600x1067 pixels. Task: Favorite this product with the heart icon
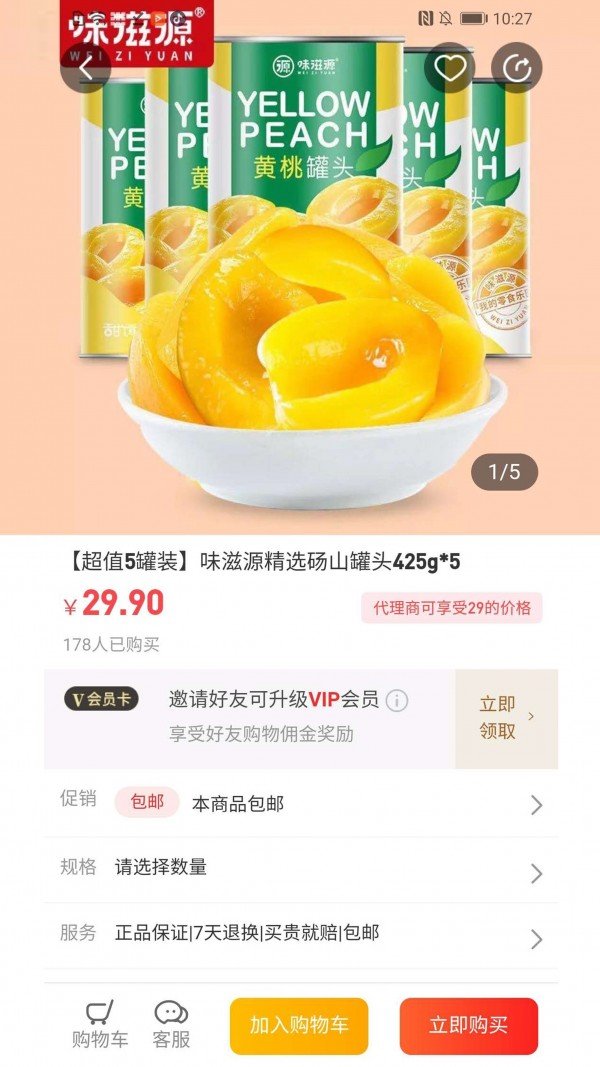pos(449,68)
